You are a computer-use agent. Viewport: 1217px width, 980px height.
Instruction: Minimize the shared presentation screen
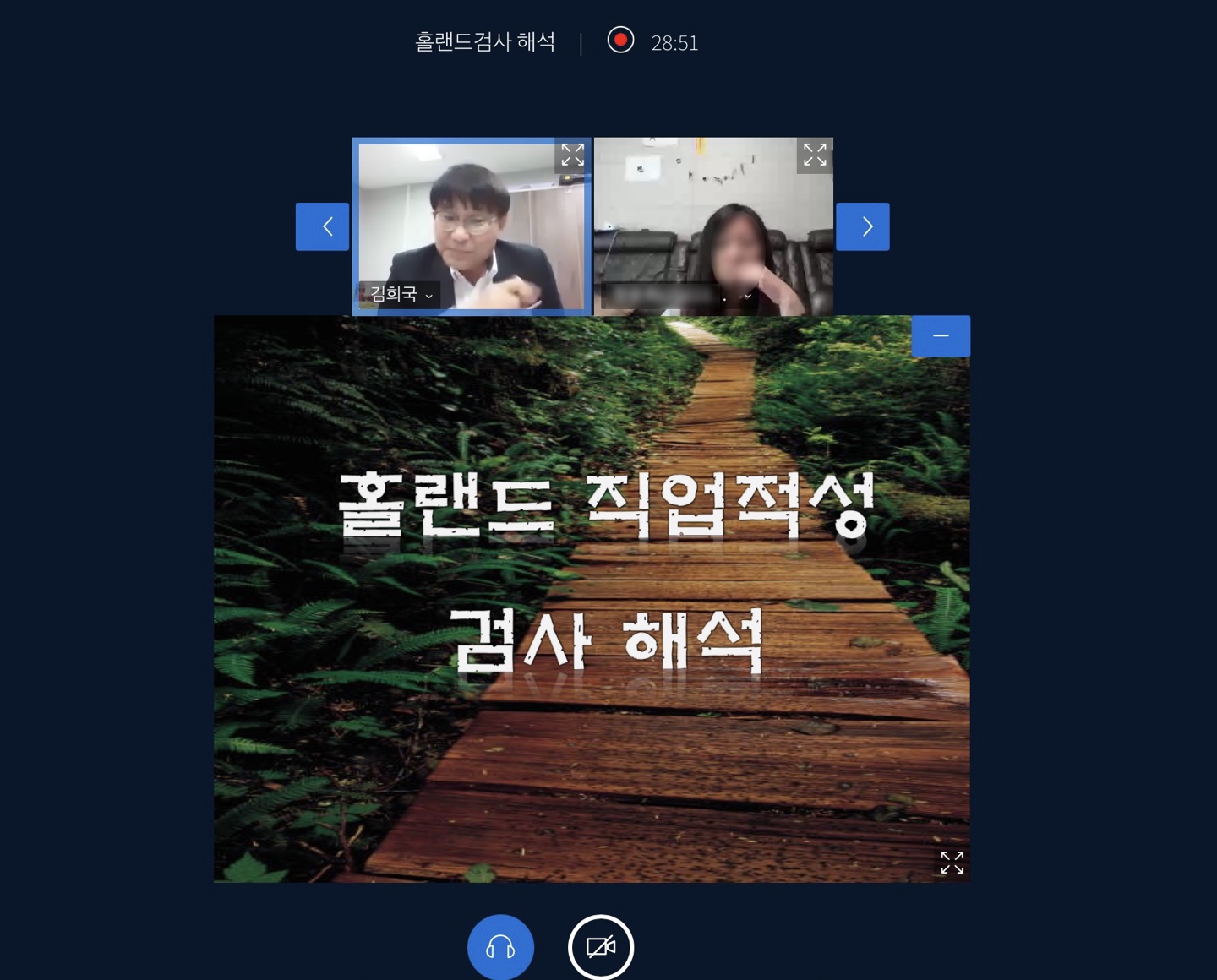pyautogui.click(x=941, y=335)
